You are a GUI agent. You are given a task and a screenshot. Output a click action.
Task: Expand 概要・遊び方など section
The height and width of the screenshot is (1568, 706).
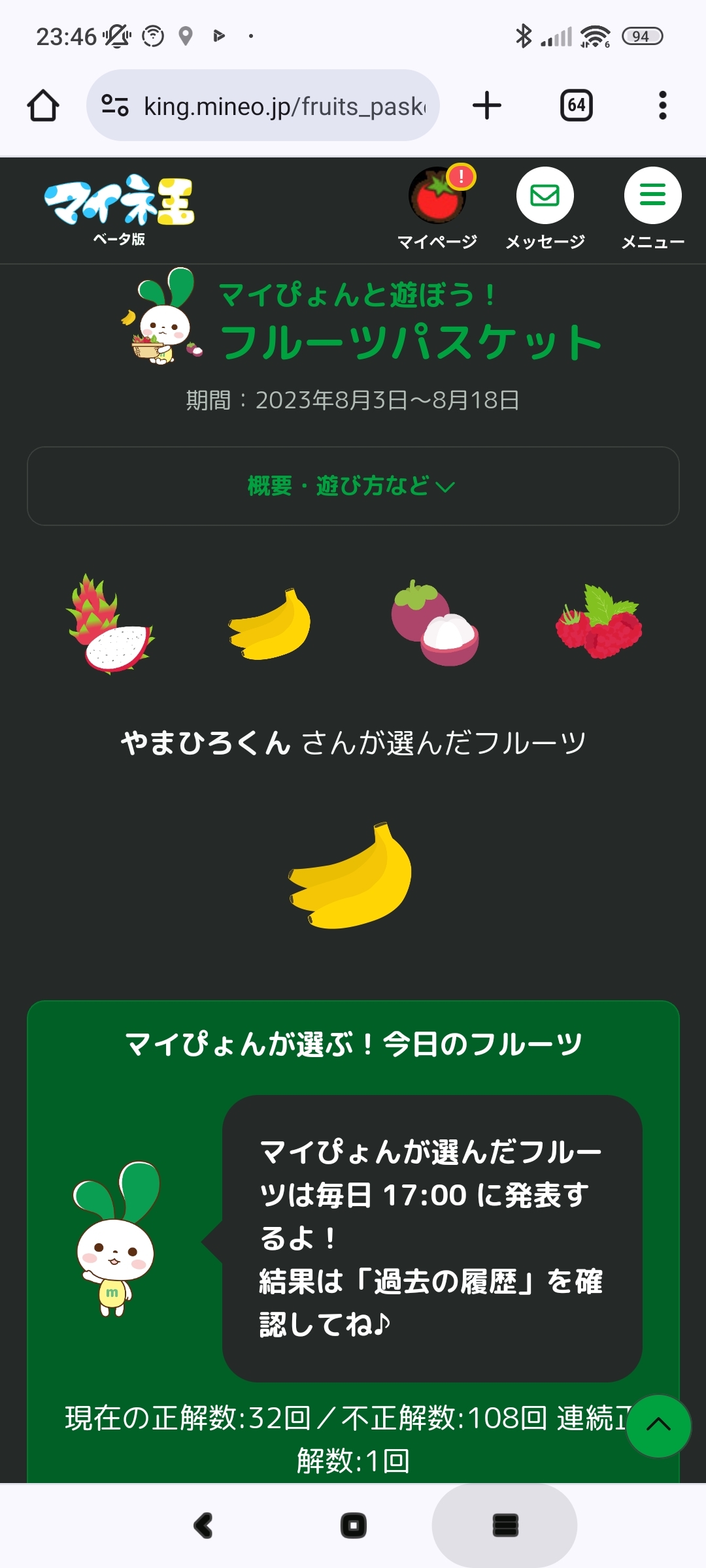[353, 486]
